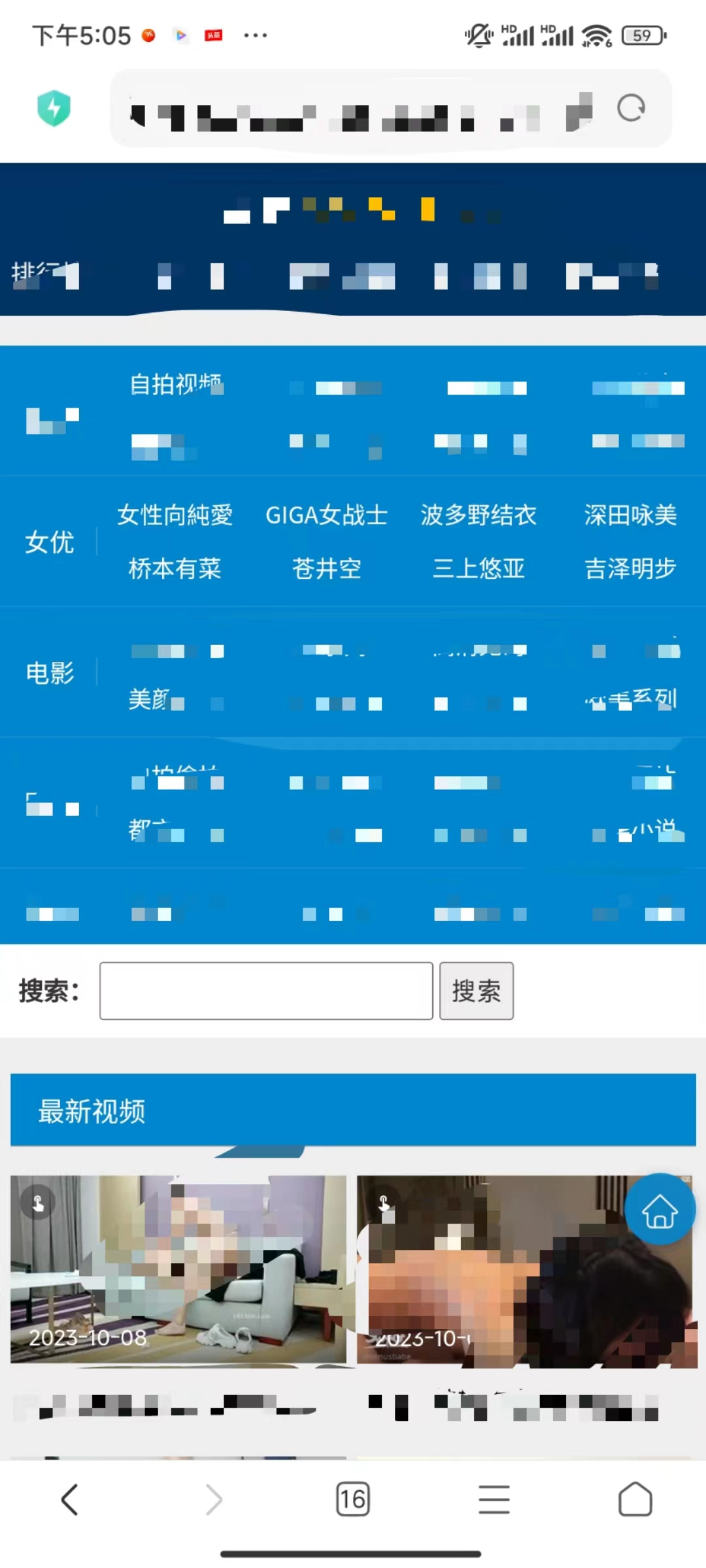
Task: Reload the page with the refresh icon
Action: 631,108
